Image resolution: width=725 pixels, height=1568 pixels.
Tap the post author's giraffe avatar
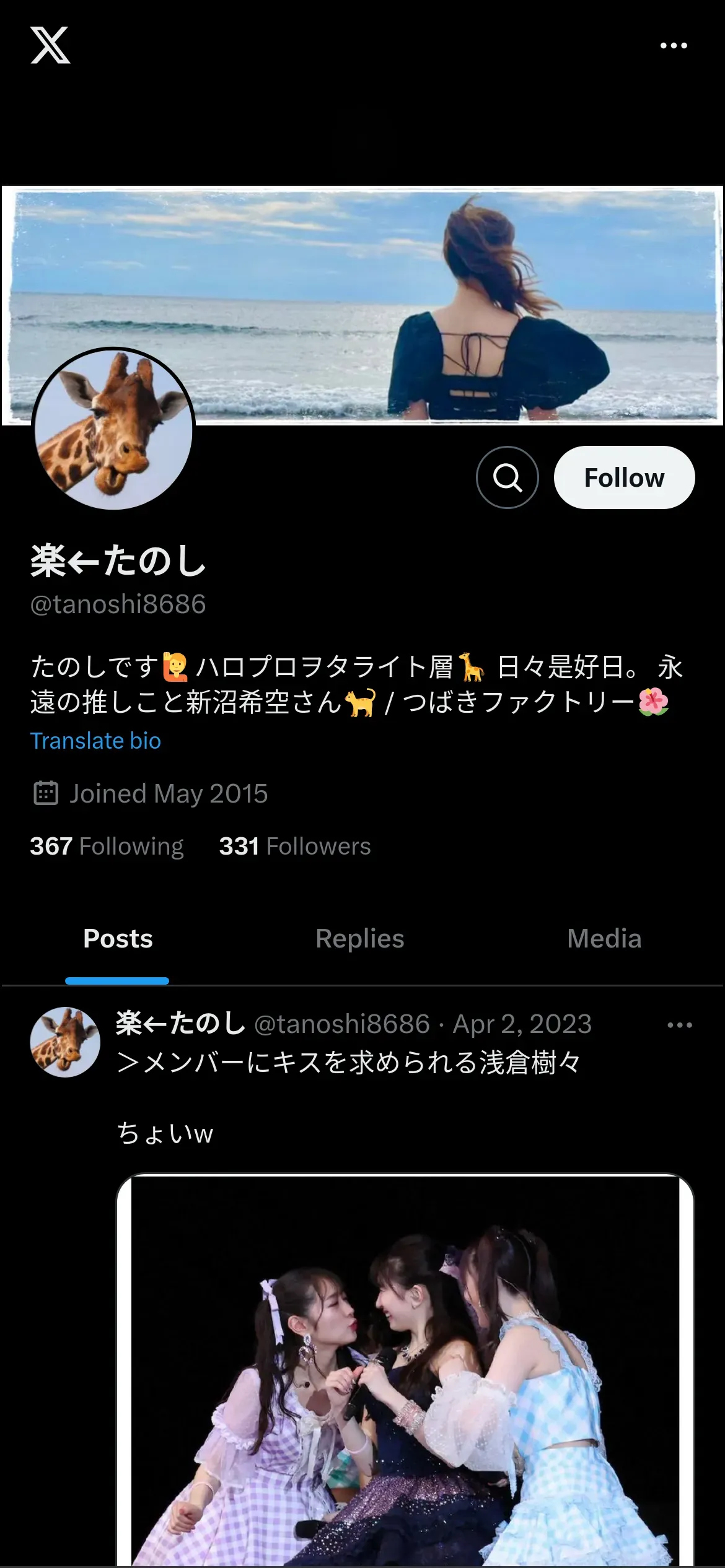[x=65, y=1042]
